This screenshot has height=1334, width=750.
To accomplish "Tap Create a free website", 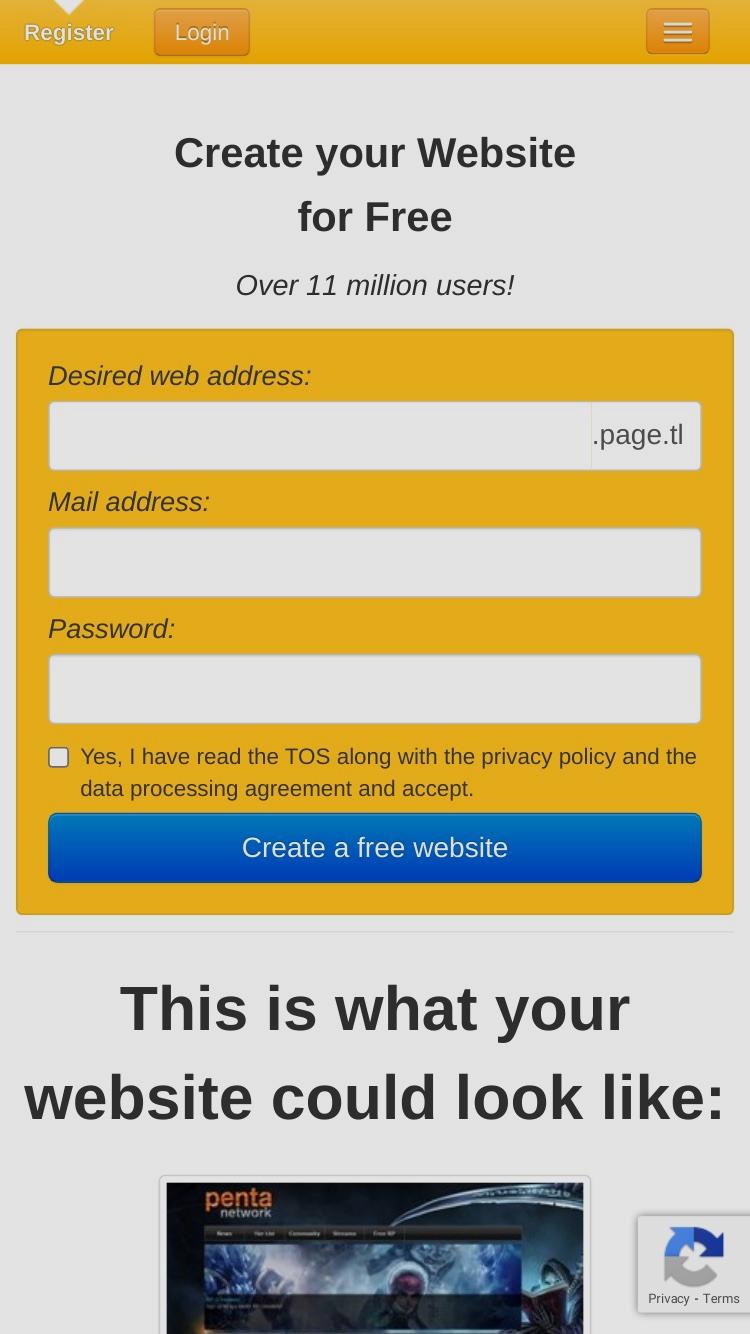I will point(375,848).
